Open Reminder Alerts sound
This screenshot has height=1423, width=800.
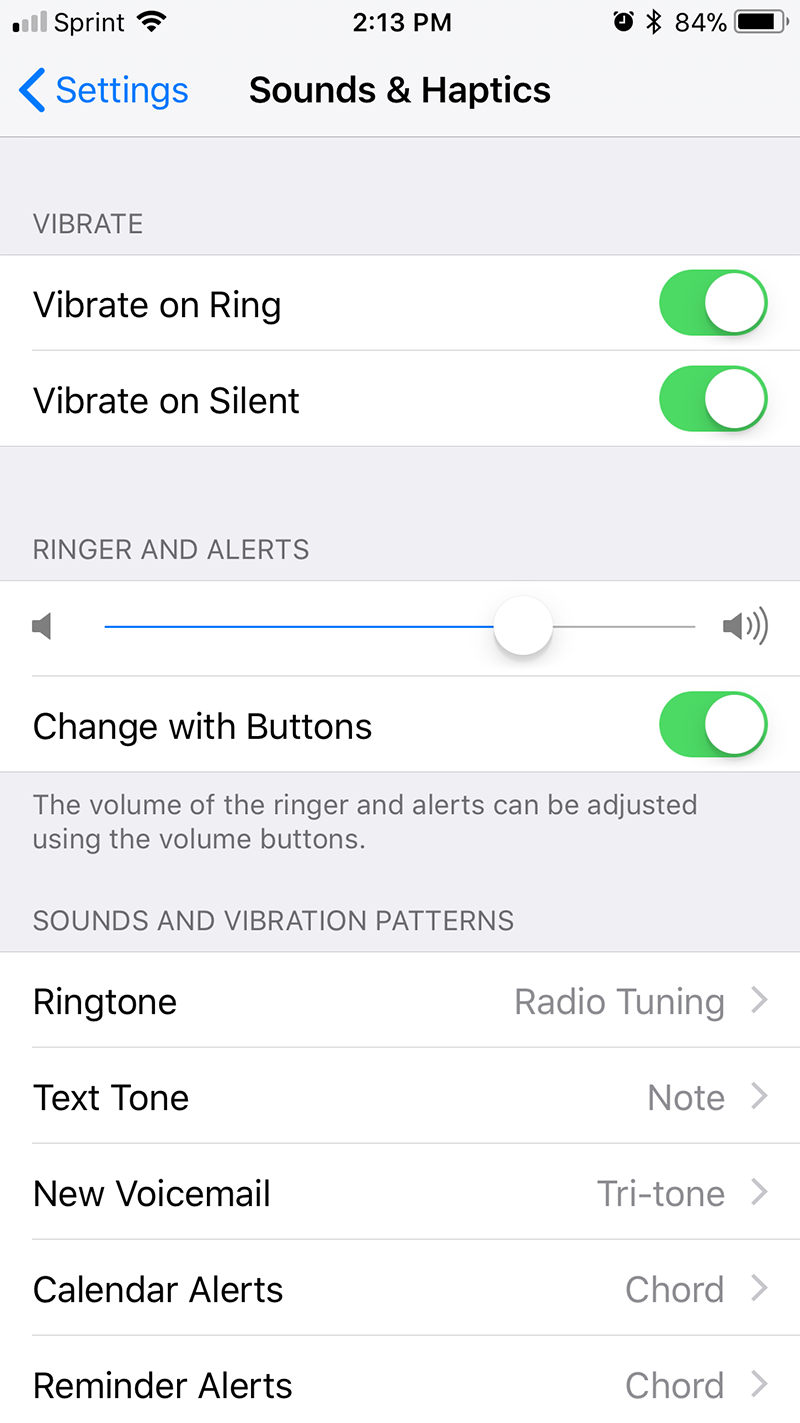click(400, 1384)
